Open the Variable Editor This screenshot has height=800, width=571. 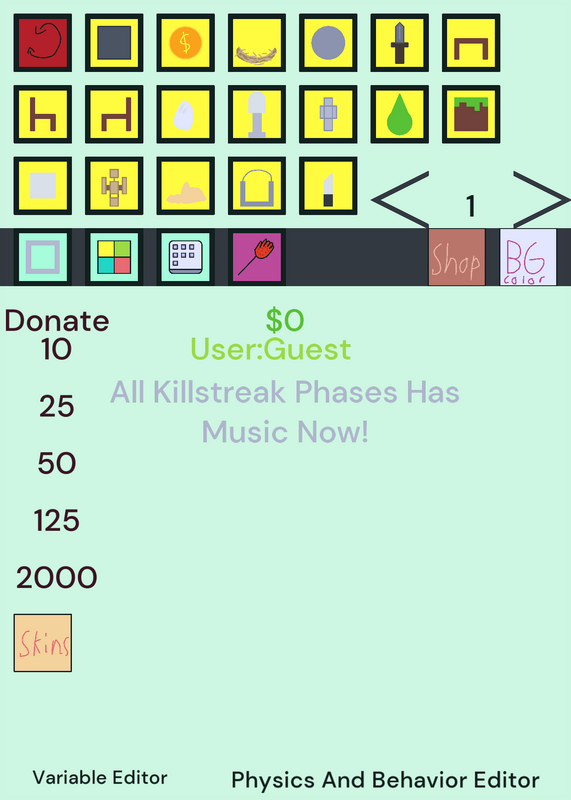[x=100, y=778]
